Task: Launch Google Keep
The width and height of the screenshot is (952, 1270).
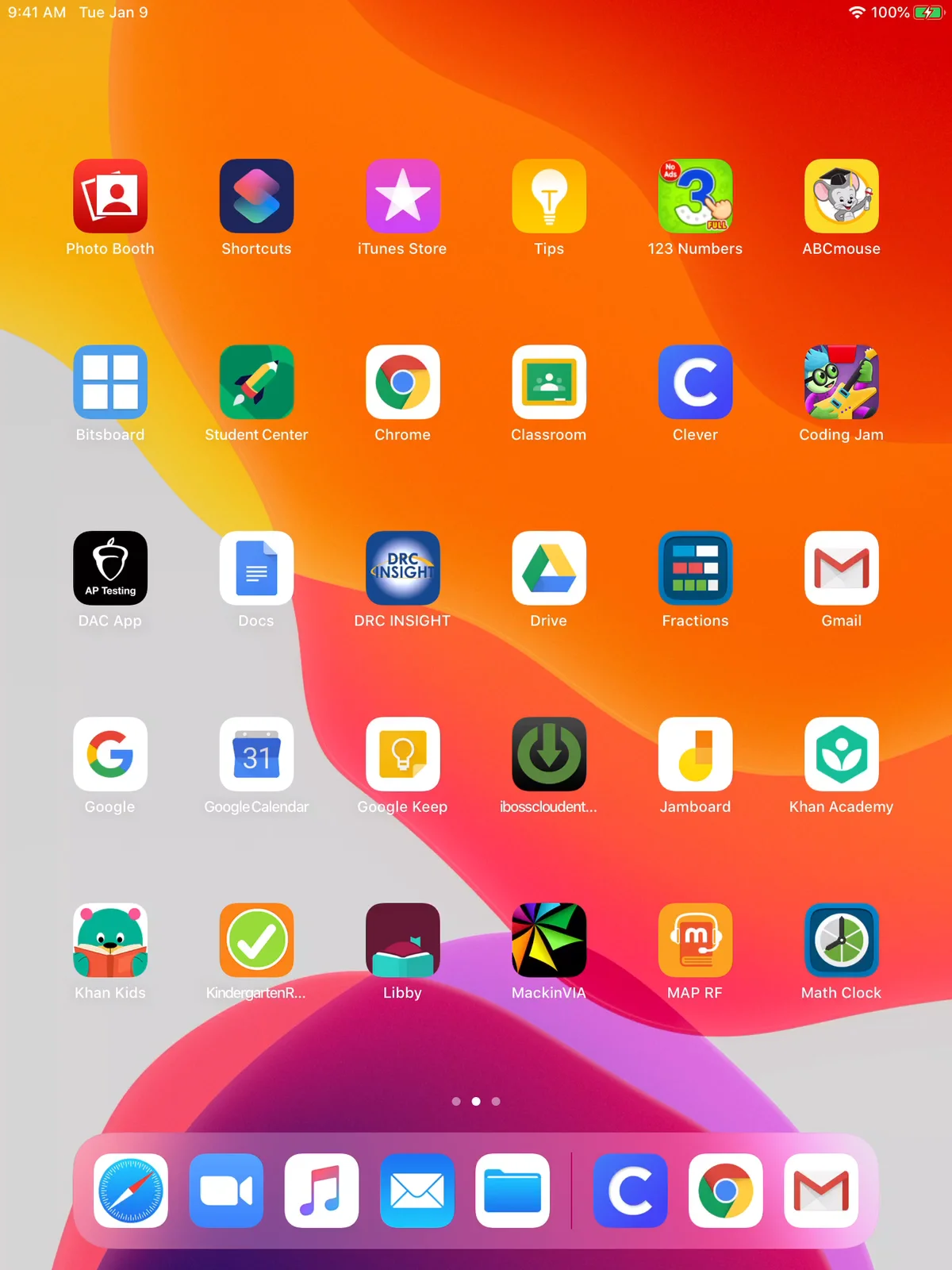Action: click(x=402, y=754)
